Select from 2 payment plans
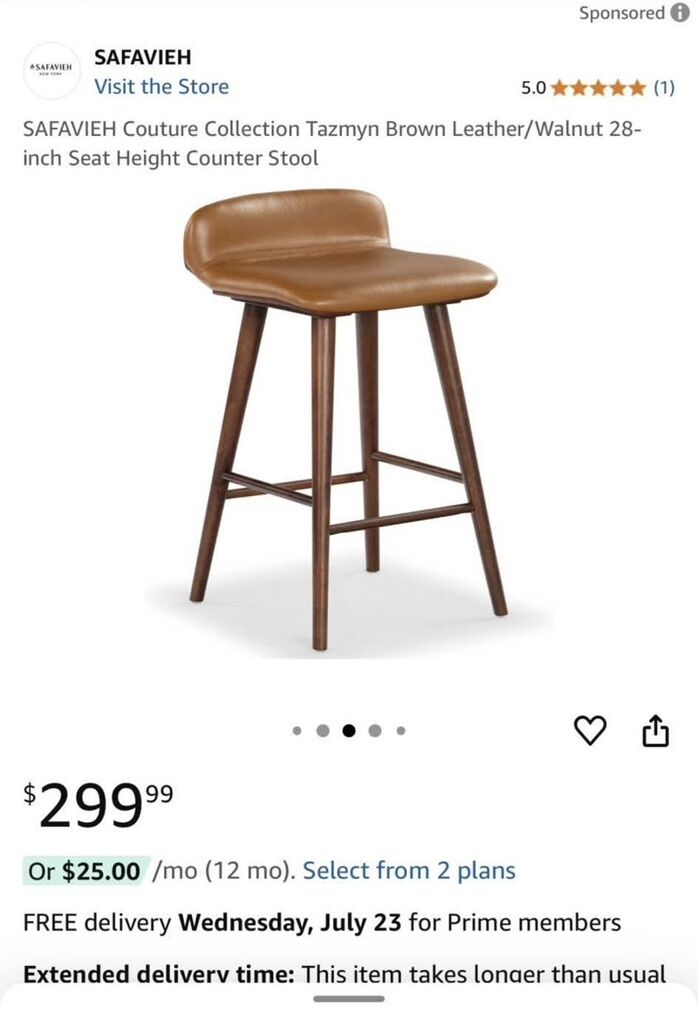Viewport: 698px width, 1020px height. click(409, 871)
